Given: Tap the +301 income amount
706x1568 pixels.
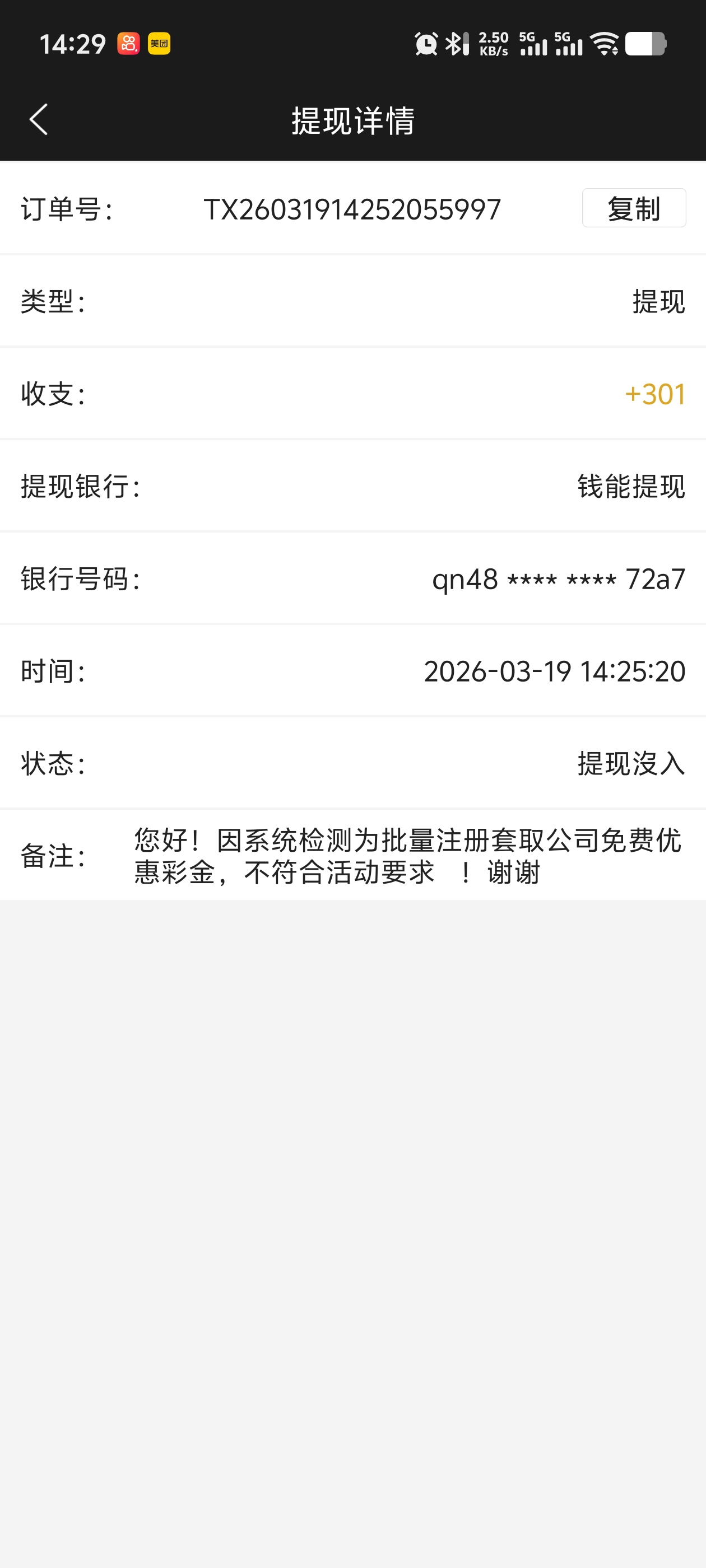Looking at the screenshot, I should [654, 395].
